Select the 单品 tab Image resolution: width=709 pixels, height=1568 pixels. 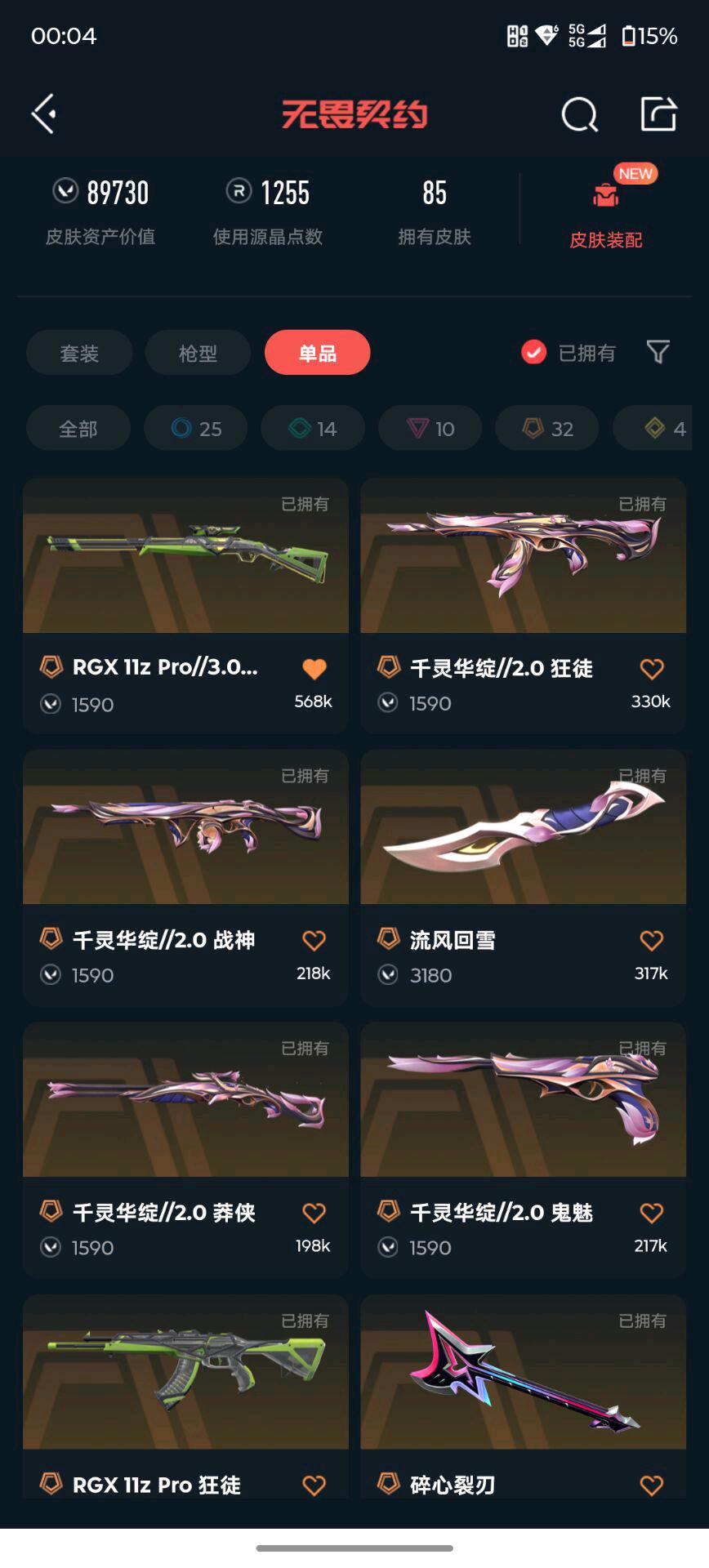coord(317,353)
